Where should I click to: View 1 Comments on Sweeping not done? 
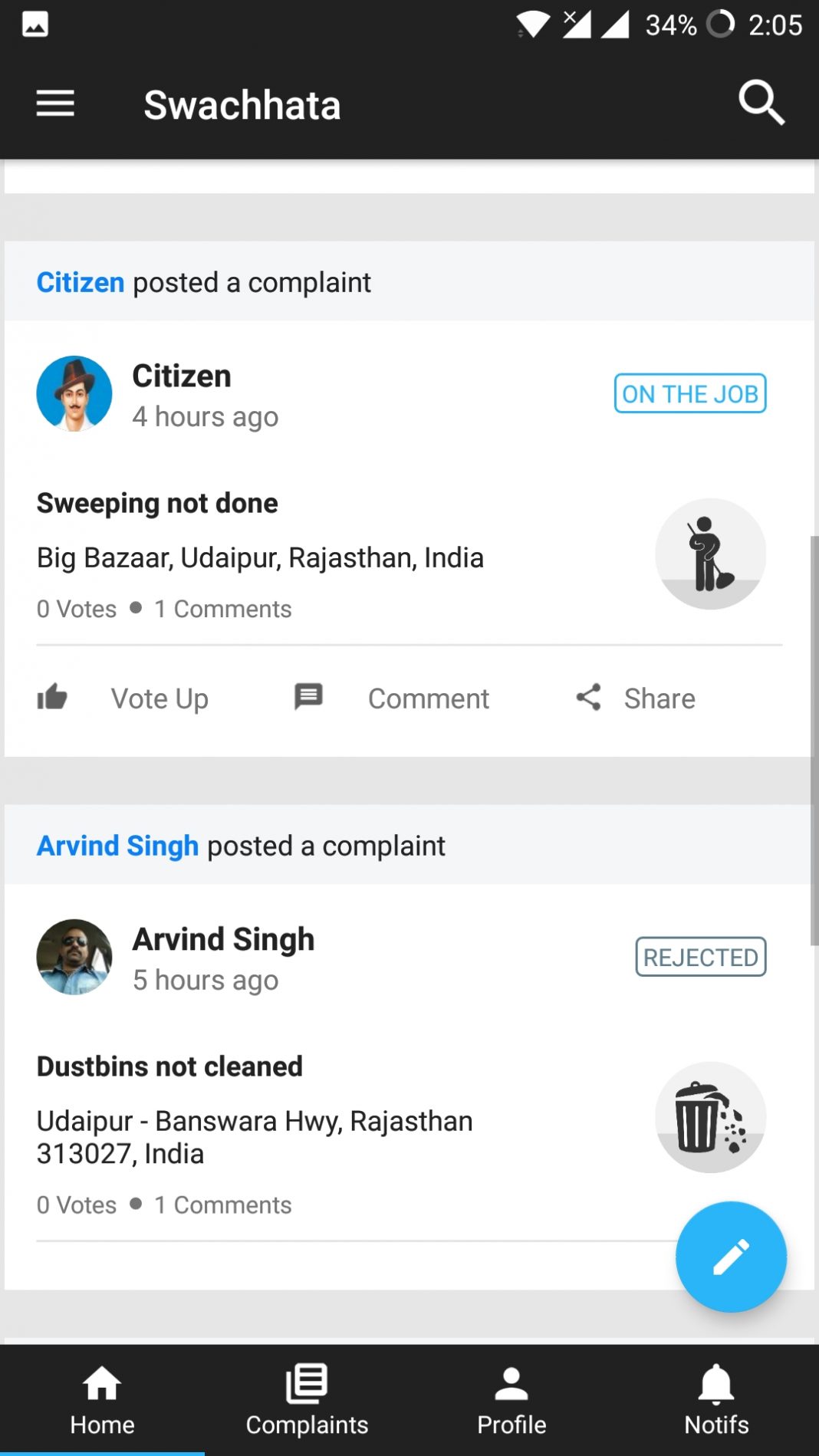pos(222,608)
